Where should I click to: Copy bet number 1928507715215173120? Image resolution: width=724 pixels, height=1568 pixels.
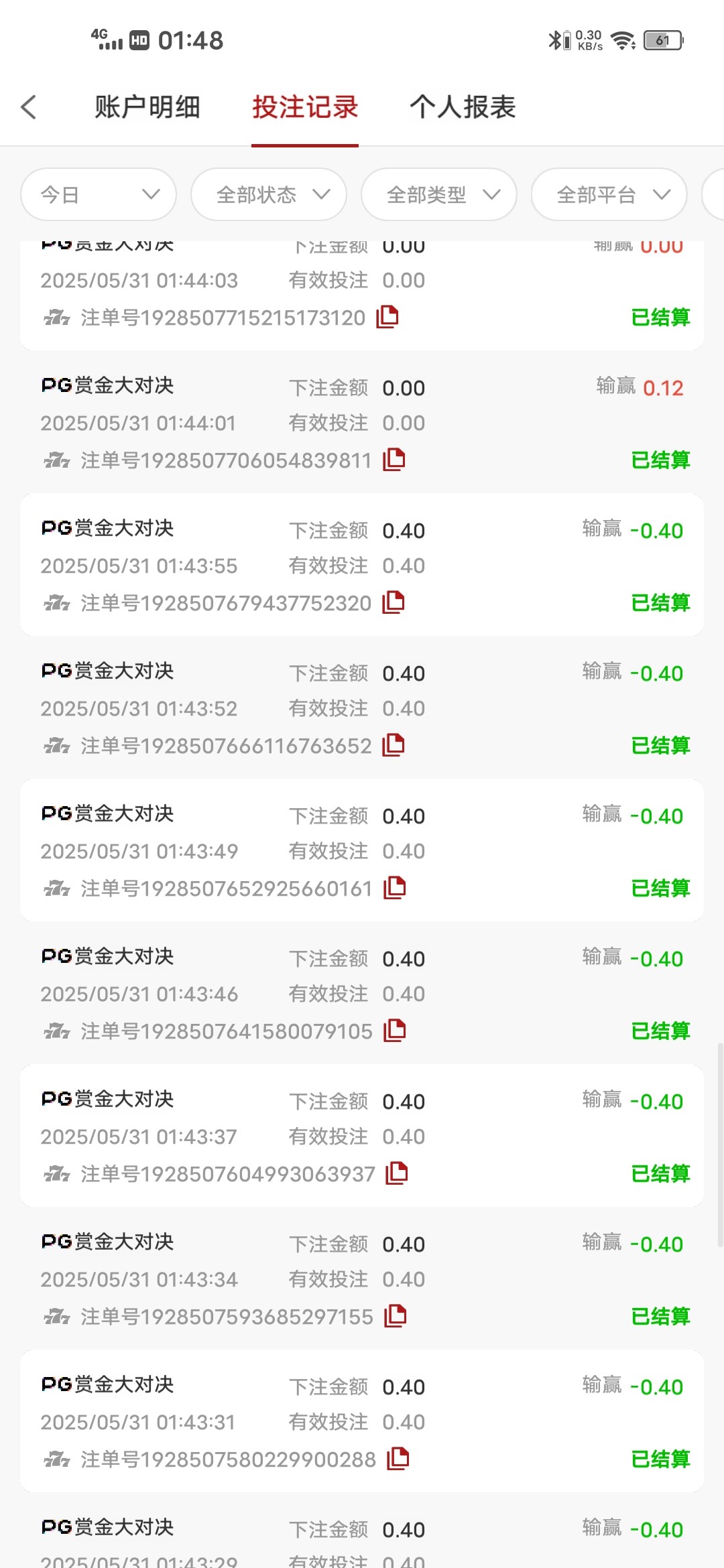(387, 316)
